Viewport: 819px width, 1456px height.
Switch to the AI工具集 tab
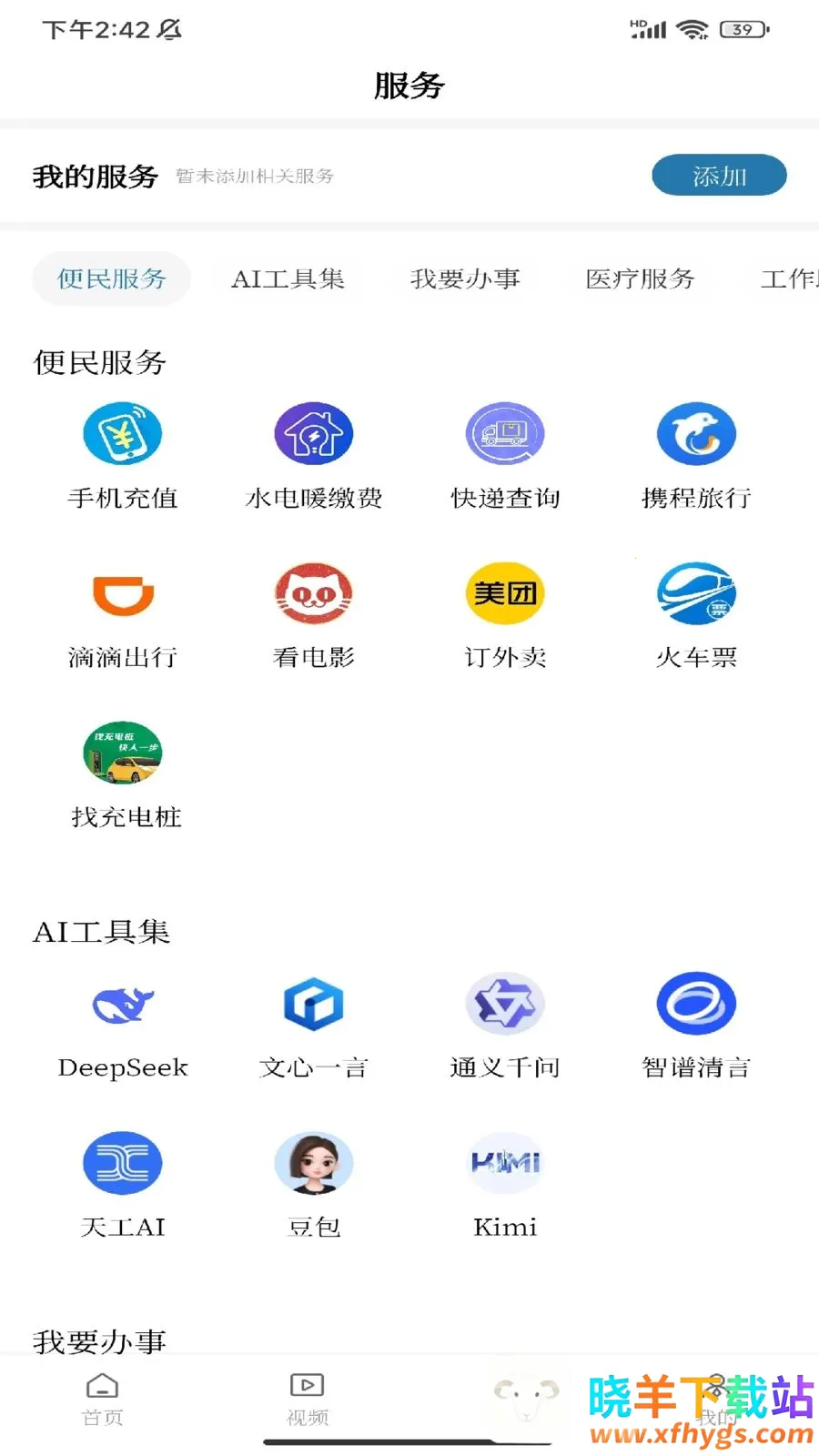[x=288, y=278]
